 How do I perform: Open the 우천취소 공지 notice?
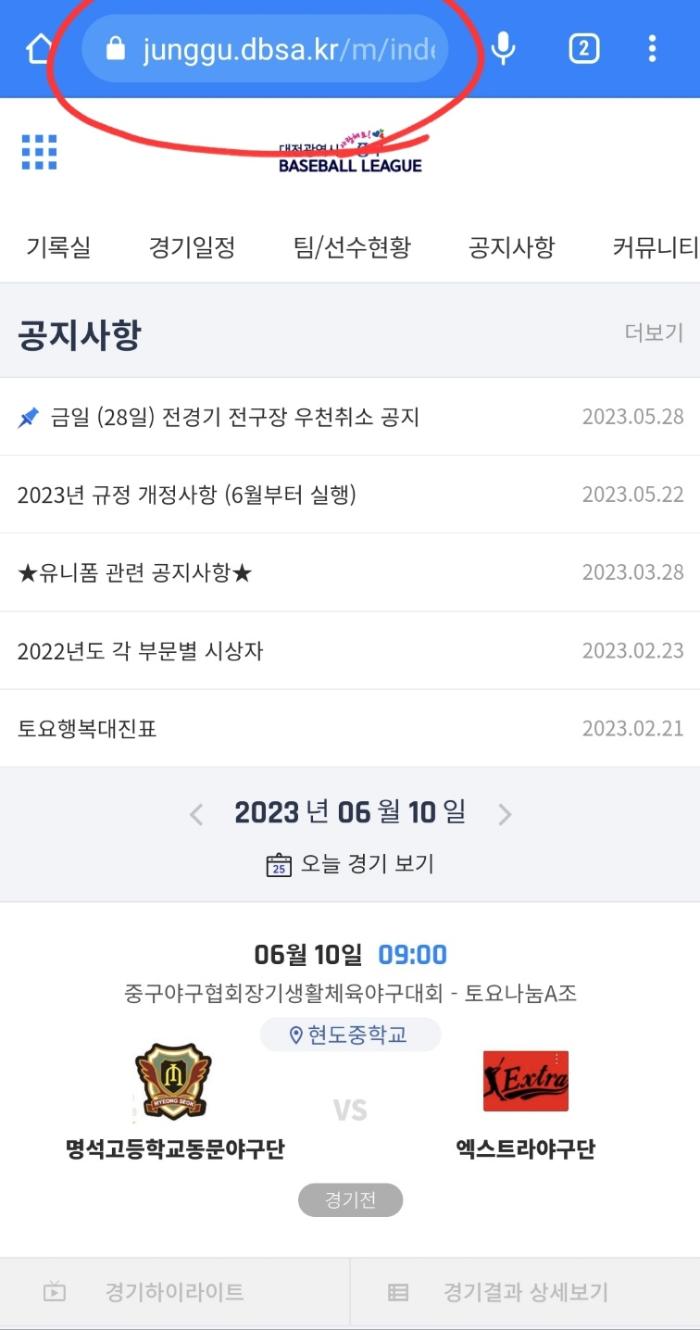(x=235, y=417)
